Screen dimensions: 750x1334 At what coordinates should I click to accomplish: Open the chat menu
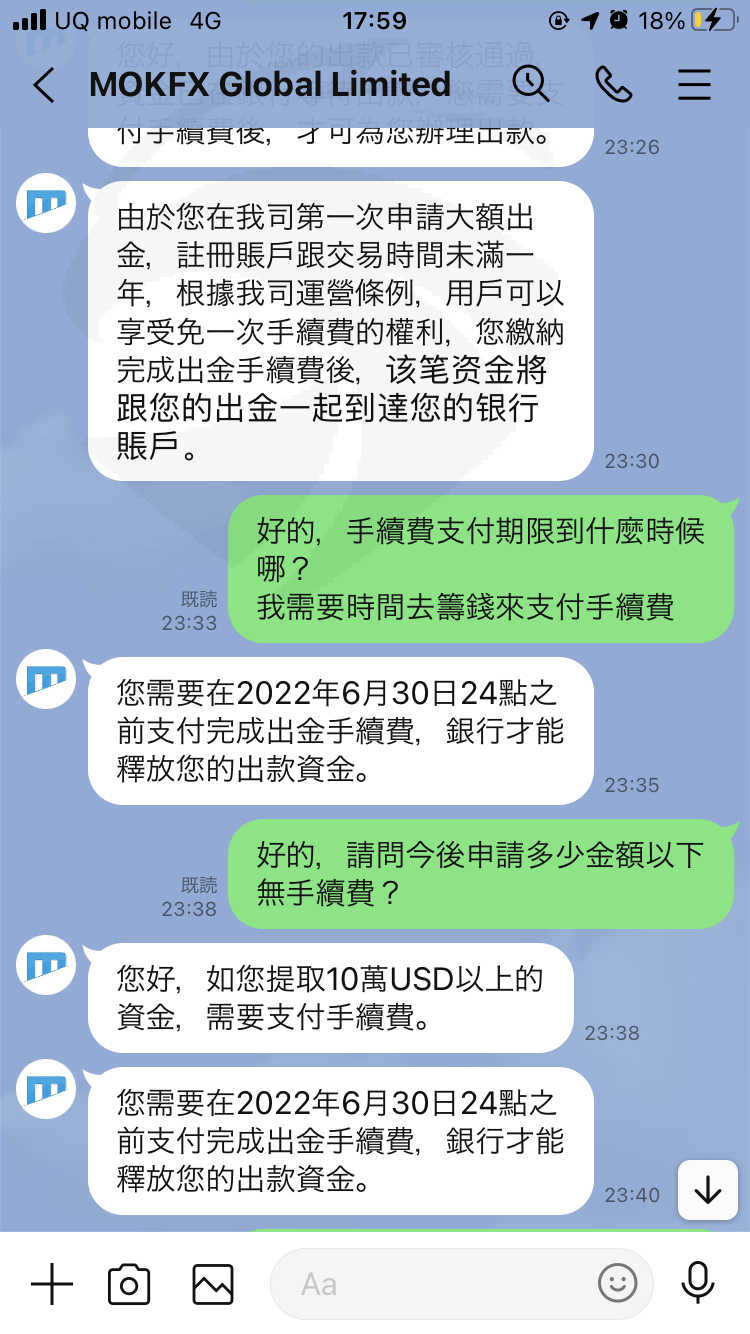pos(694,85)
